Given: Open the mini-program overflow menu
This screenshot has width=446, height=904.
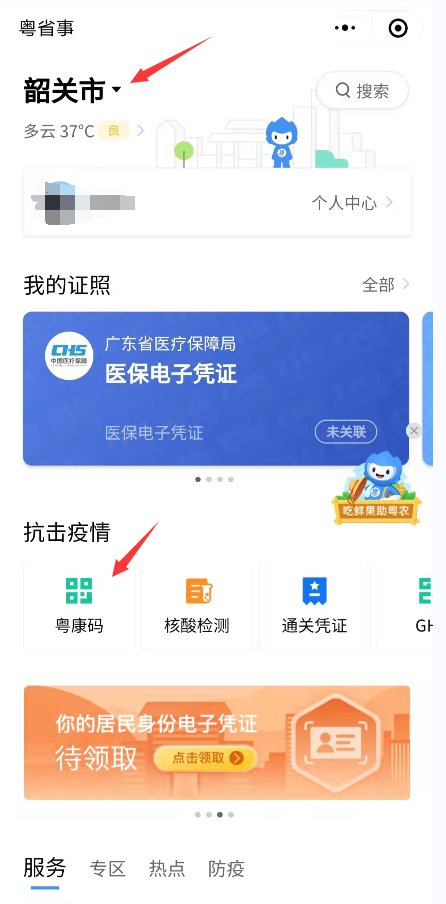Looking at the screenshot, I should click(345, 28).
